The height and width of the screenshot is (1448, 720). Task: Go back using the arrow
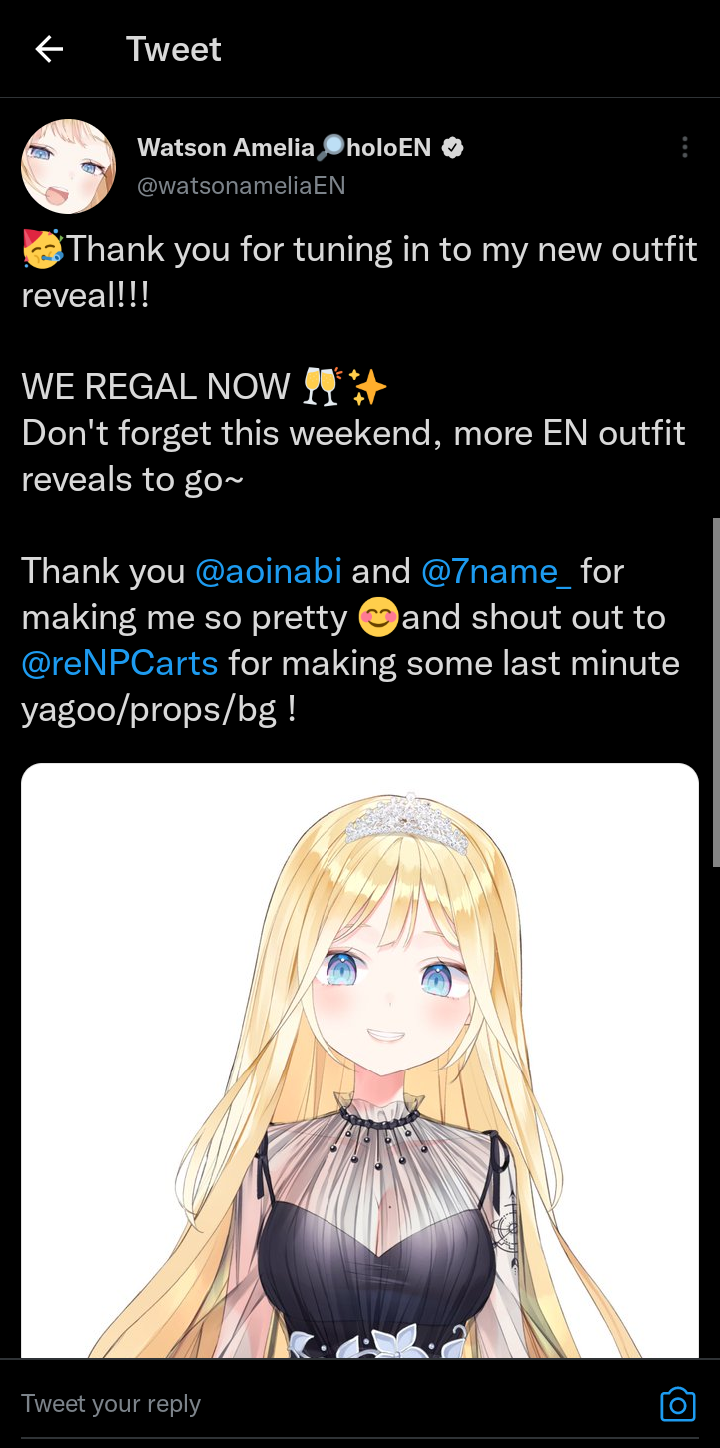[49, 49]
